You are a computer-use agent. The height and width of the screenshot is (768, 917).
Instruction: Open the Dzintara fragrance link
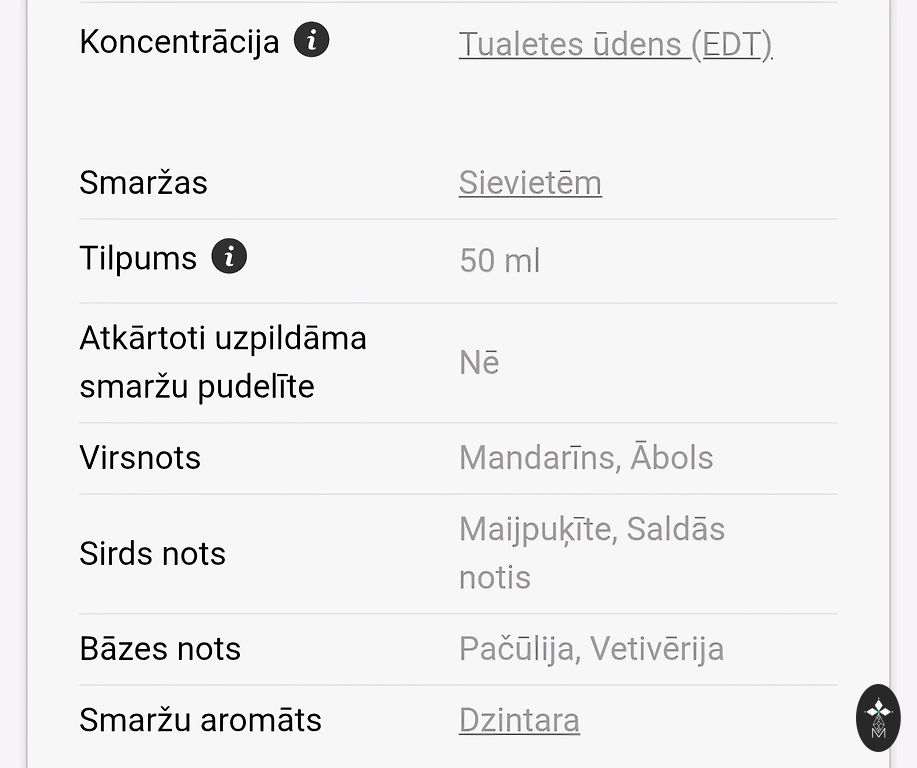519,720
